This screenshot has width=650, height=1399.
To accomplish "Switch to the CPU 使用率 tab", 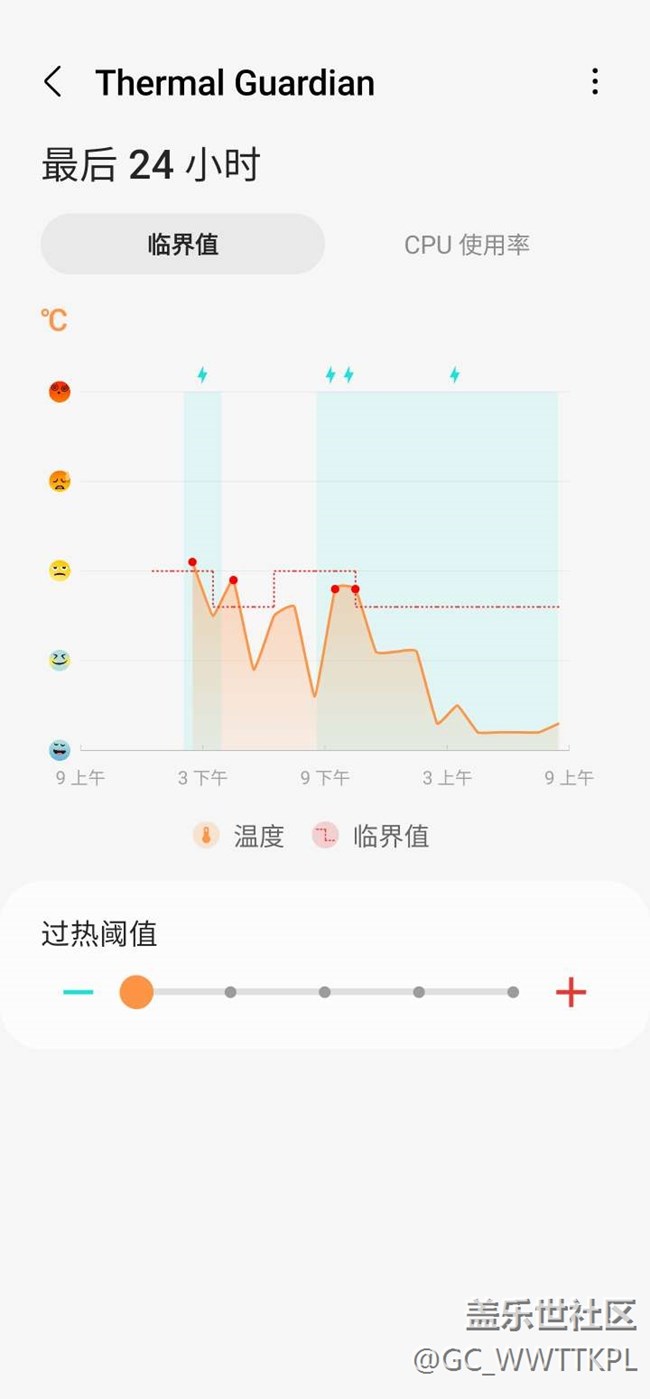I will point(466,245).
